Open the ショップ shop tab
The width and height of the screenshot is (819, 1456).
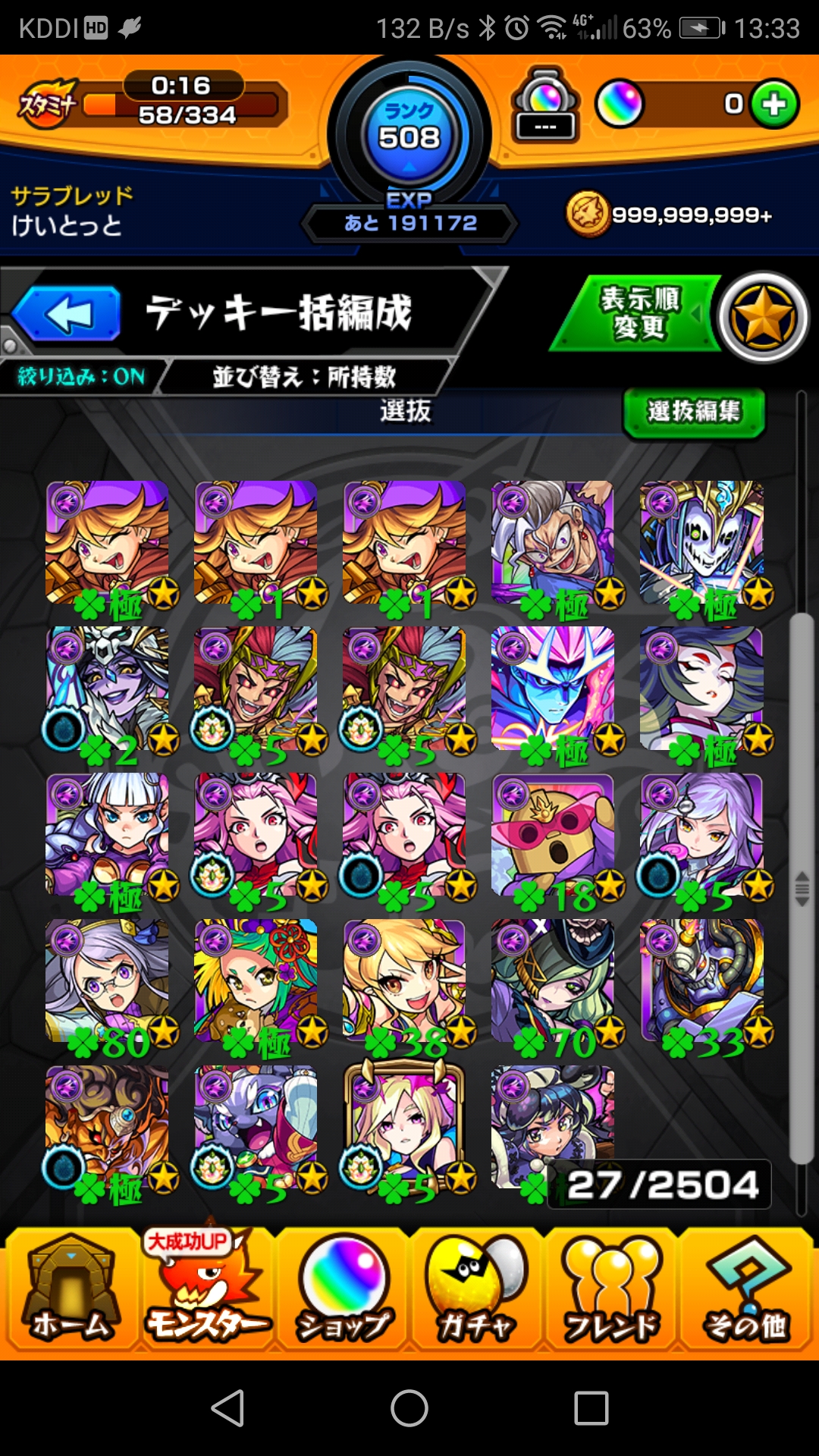click(344, 1290)
